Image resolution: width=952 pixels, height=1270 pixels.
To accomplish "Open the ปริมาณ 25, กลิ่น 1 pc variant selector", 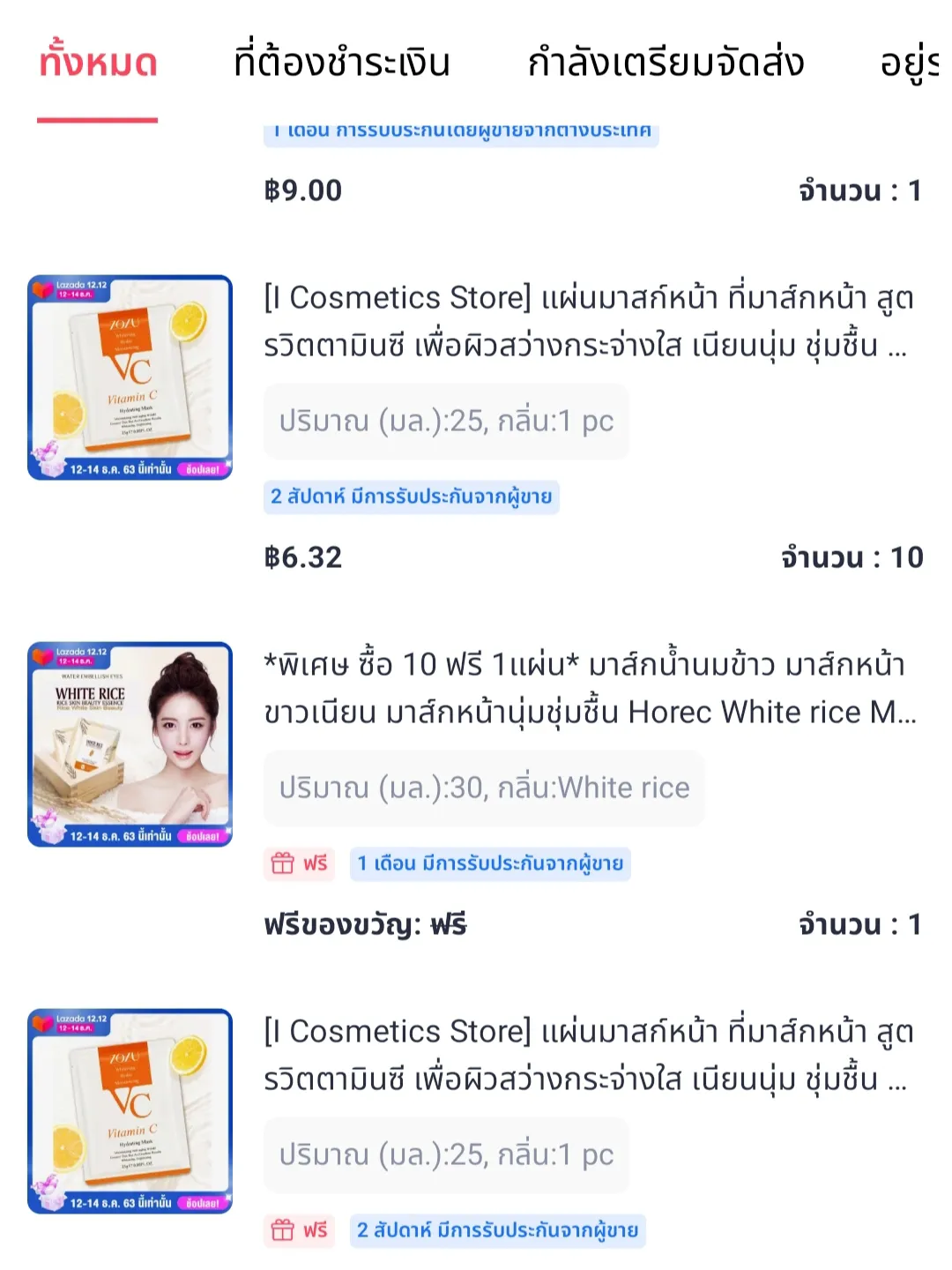I will coord(446,422).
